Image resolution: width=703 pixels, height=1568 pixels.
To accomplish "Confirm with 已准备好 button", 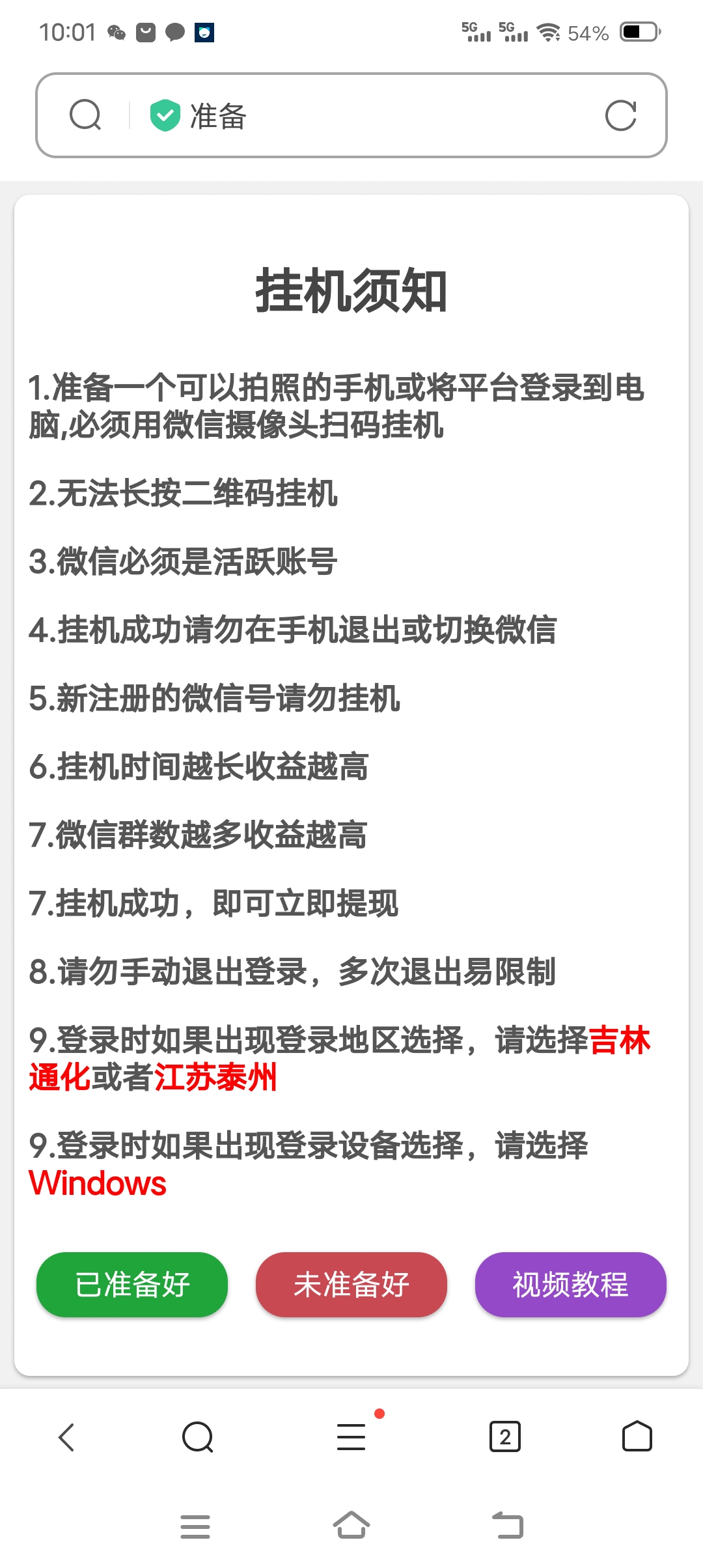I will (132, 1285).
